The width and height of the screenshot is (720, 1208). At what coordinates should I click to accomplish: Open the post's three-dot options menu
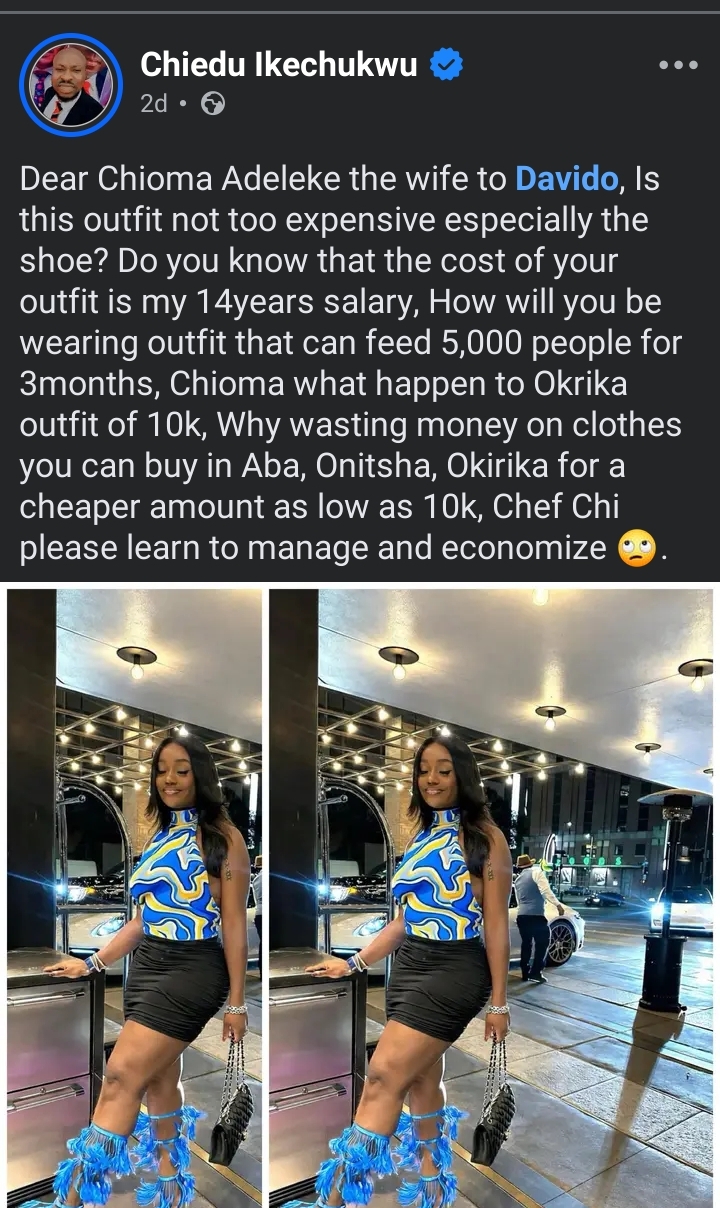click(677, 65)
